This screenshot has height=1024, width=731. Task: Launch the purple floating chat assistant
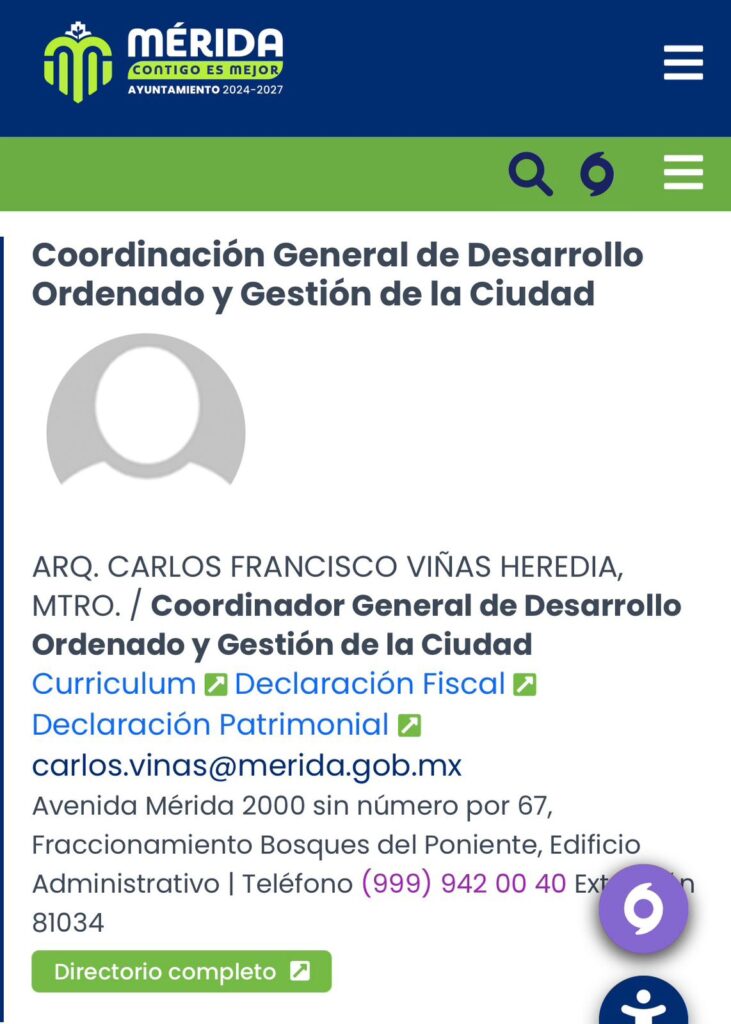[643, 908]
